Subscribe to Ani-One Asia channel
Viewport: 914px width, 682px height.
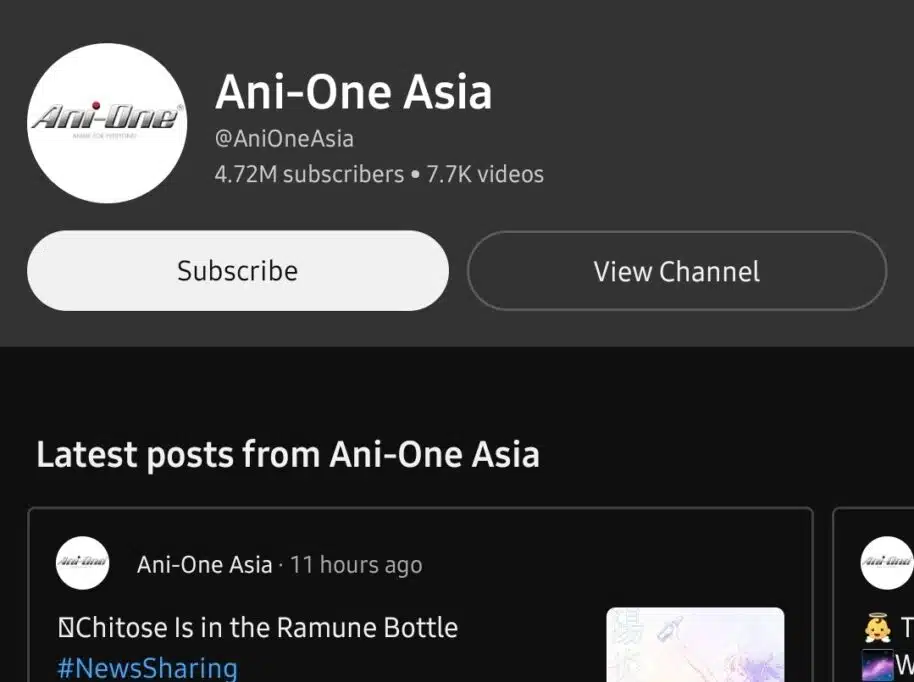tap(237, 271)
